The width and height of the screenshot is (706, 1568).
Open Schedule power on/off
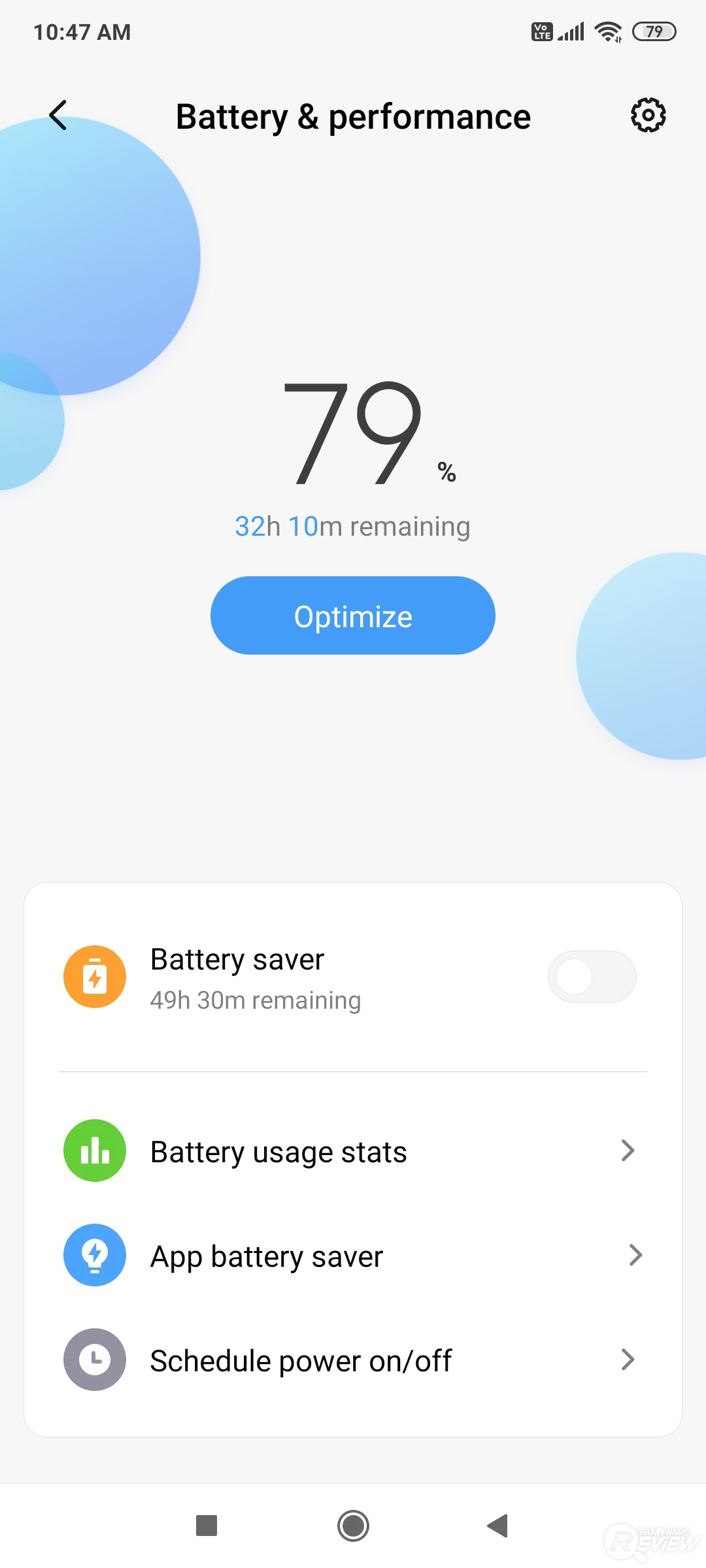[353, 1360]
